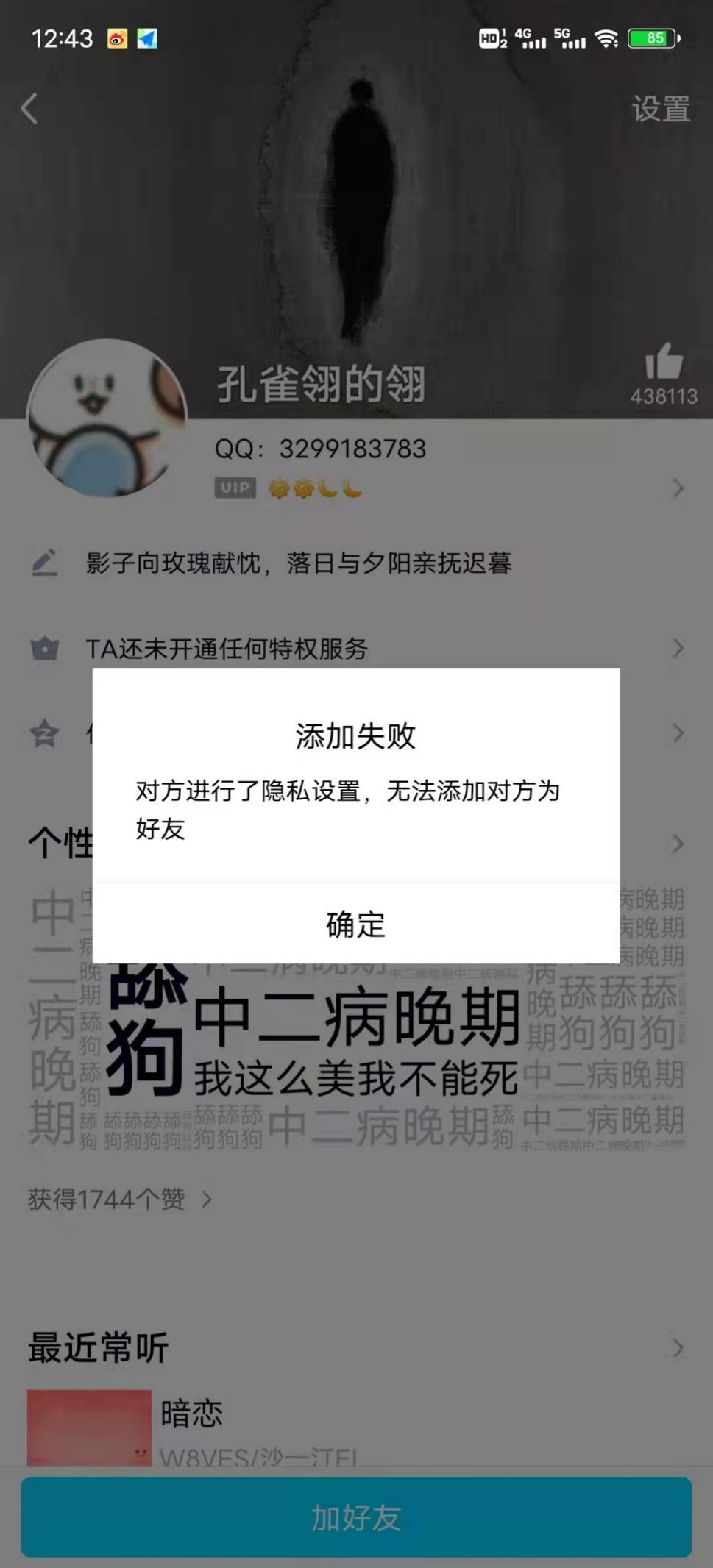Open the TA还未开通任何特权服务 row
This screenshot has width=713, height=1568.
[356, 649]
